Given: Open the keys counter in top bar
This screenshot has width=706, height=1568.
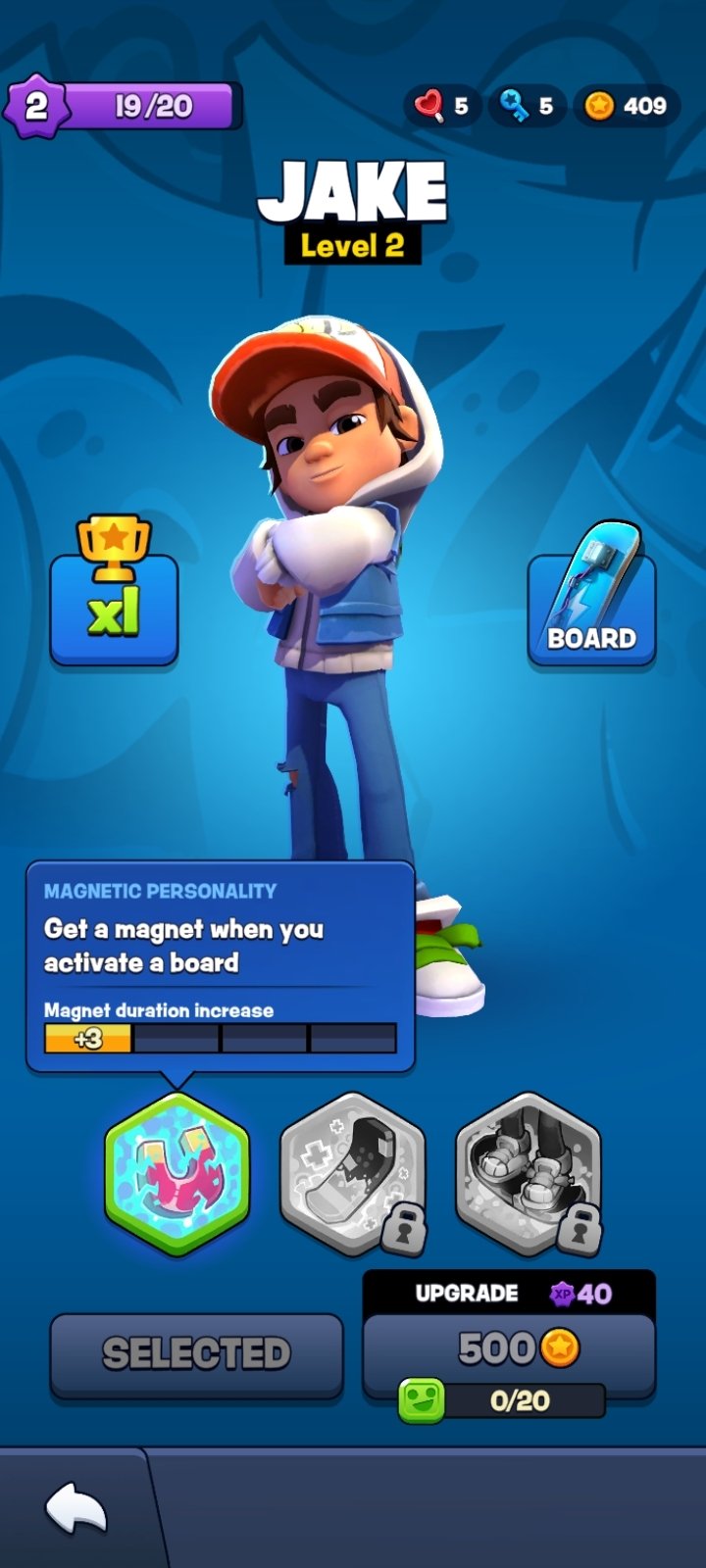Looking at the screenshot, I should pyautogui.click(x=527, y=106).
